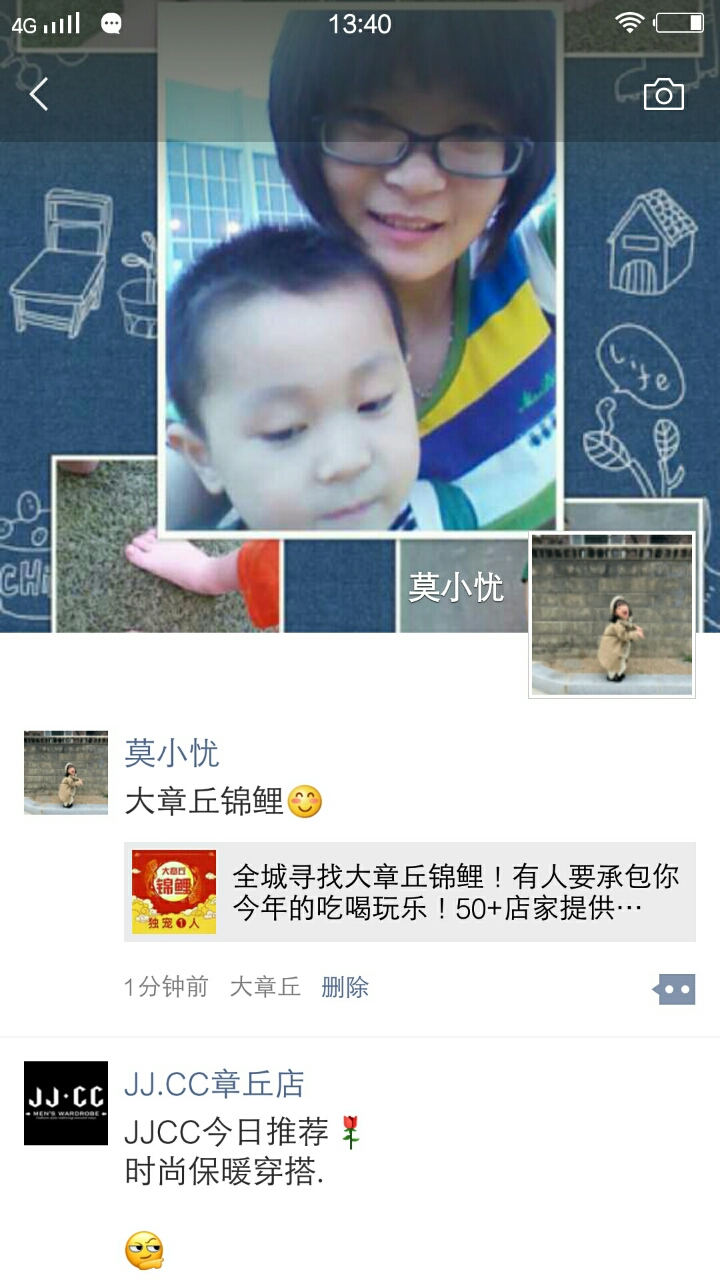Open 莫小忧's avatar next to the post
Viewport: 720px width, 1280px height.
(66, 772)
